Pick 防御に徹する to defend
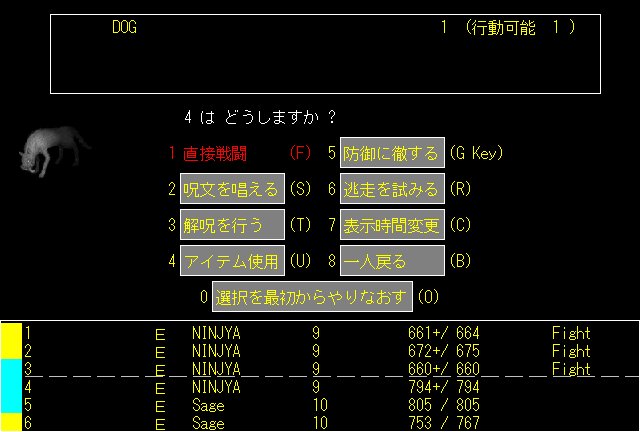This screenshot has width=640, height=432. pyautogui.click(x=392, y=153)
